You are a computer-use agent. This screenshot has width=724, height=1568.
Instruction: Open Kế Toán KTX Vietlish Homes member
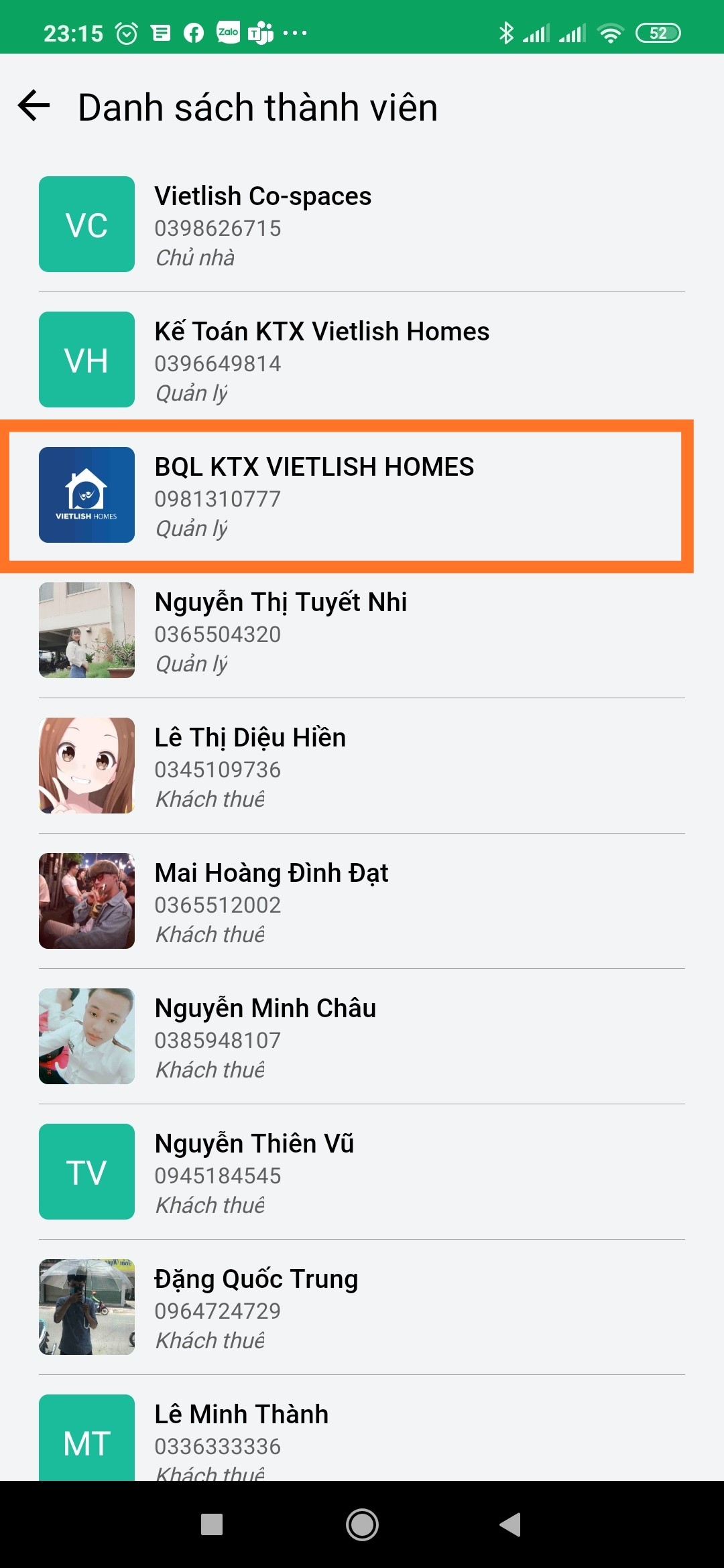point(362,360)
